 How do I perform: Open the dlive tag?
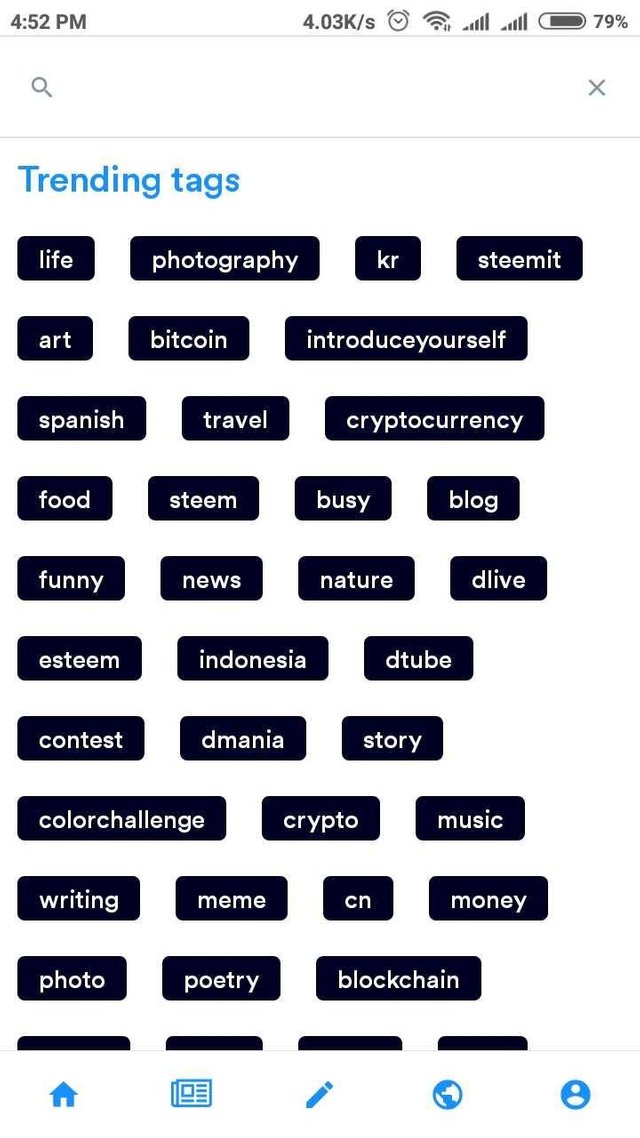498,579
